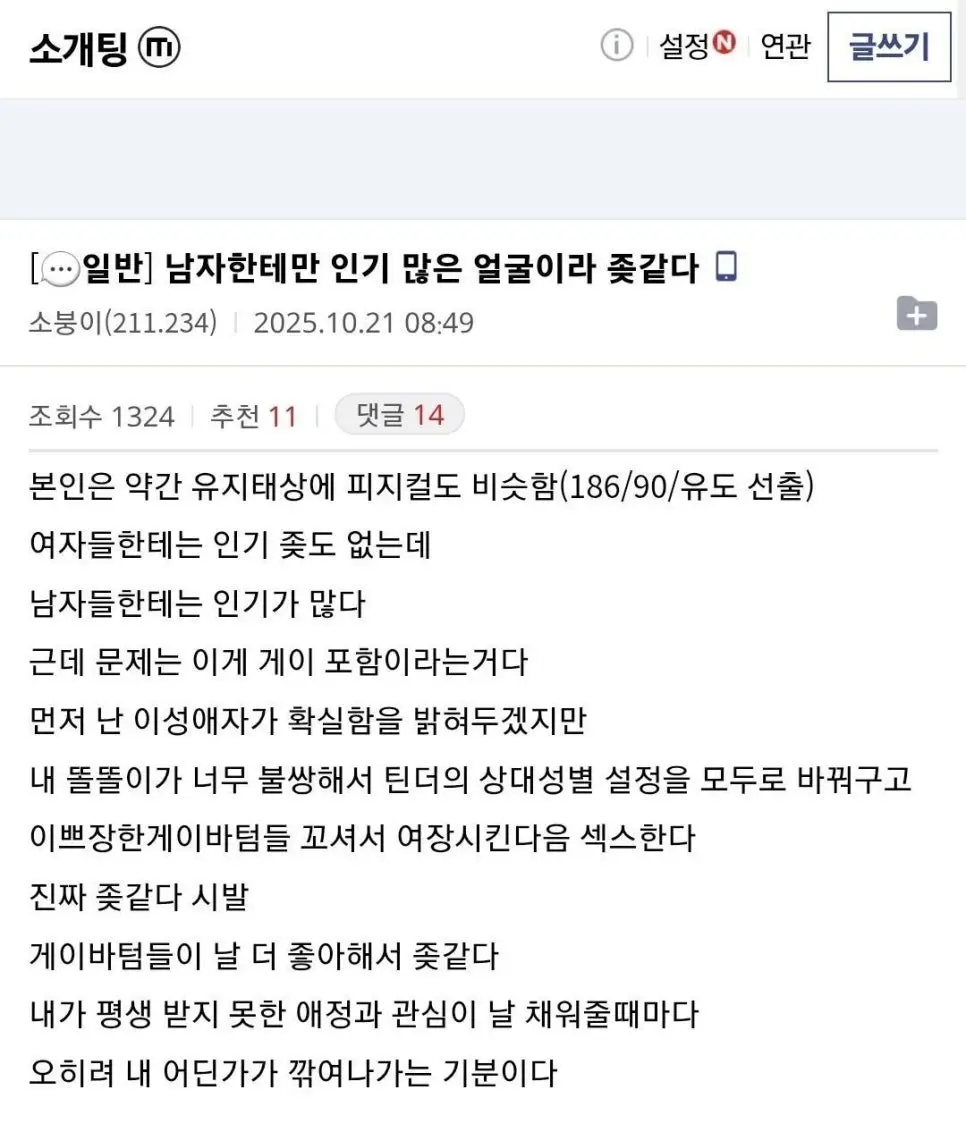
Task: Jump to the 댓글 14 comments
Action: pos(399,415)
